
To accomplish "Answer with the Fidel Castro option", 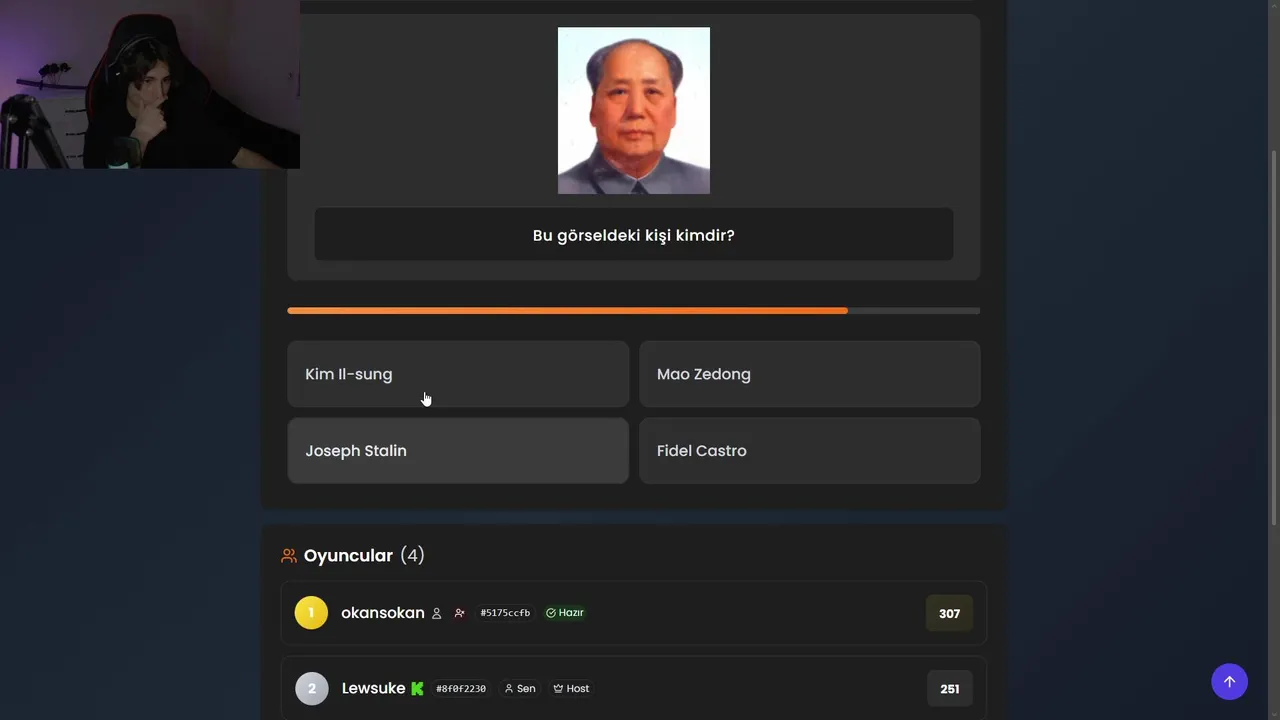I will 809,451.
